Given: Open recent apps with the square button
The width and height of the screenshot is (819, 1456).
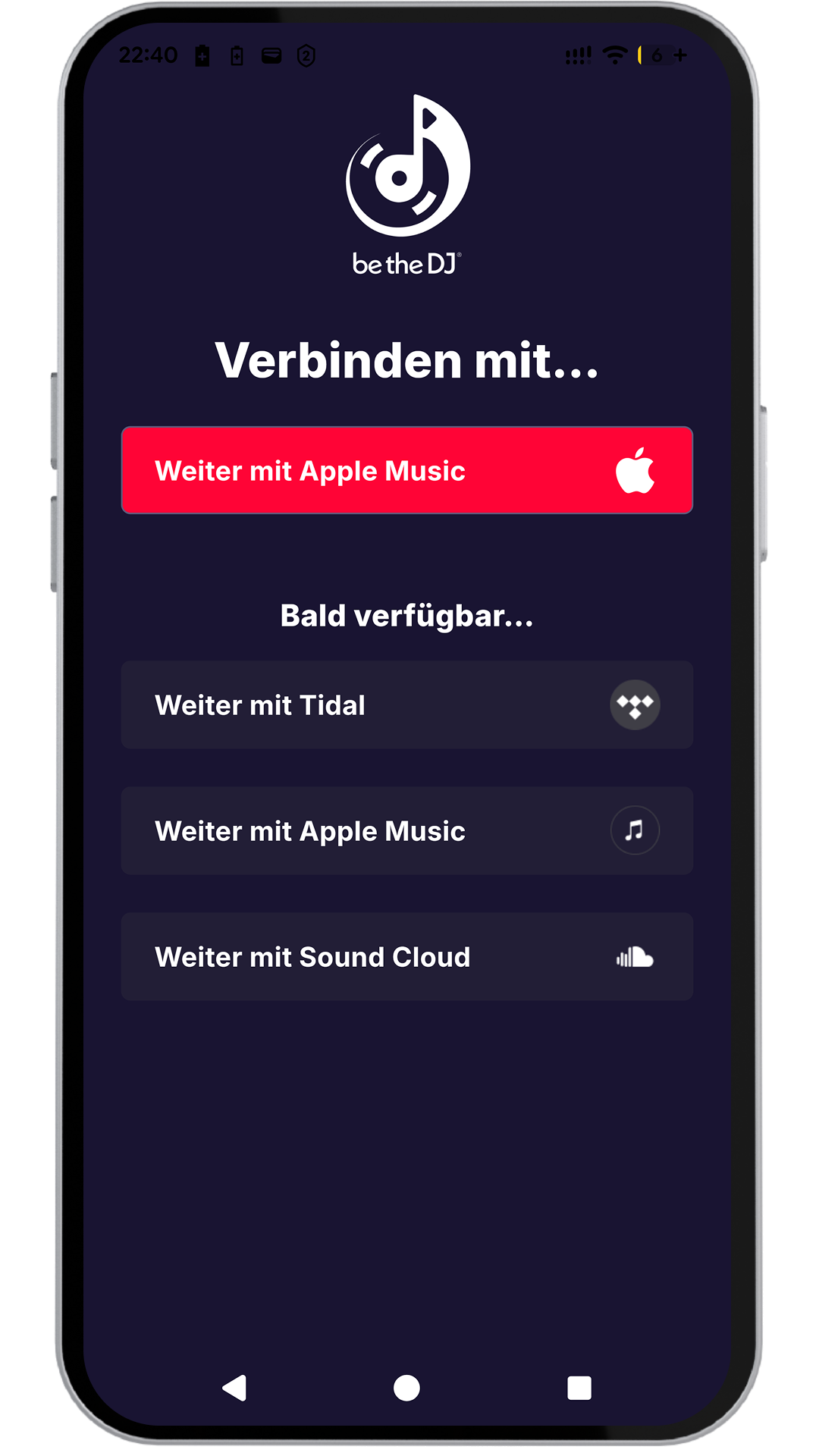Looking at the screenshot, I should (x=579, y=1388).
